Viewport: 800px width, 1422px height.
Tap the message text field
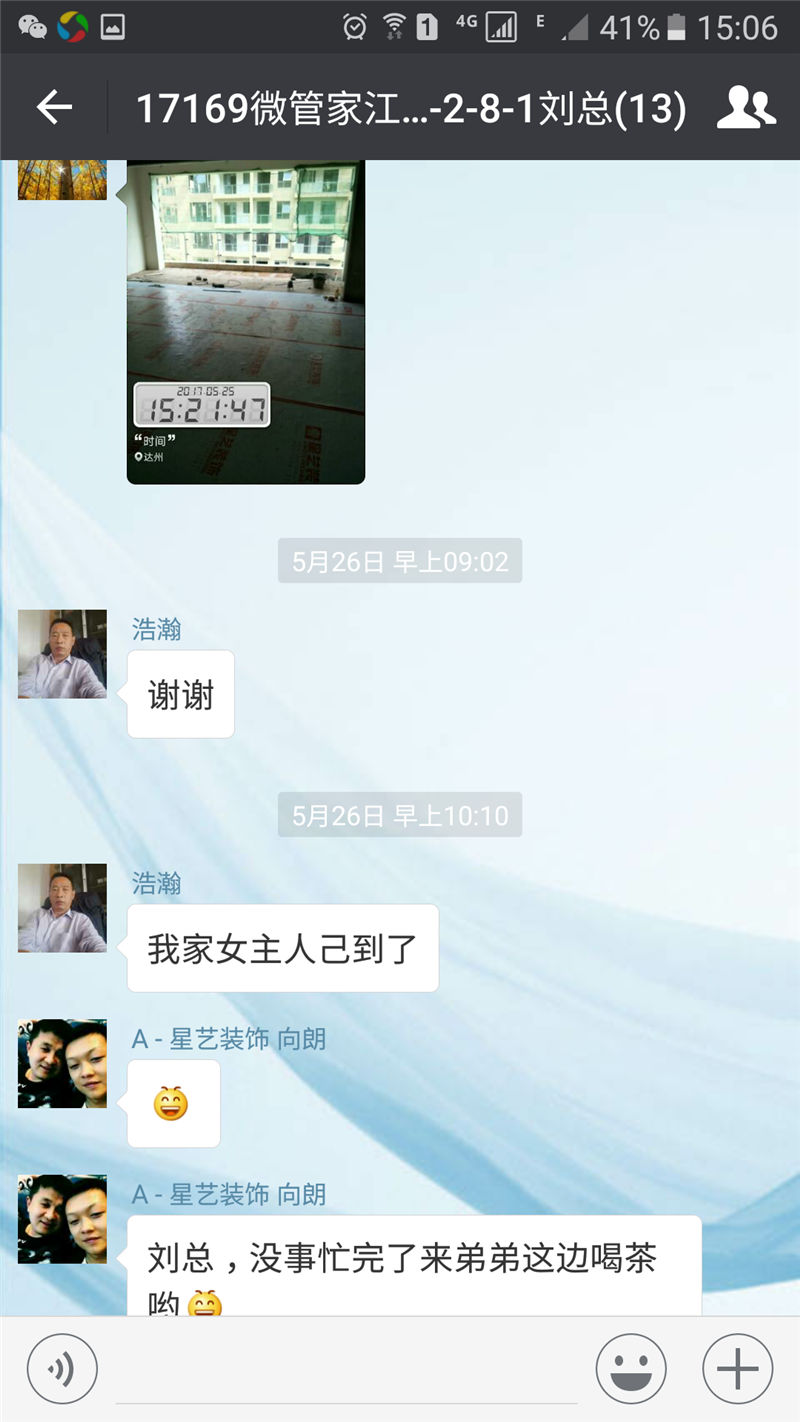(346, 1369)
